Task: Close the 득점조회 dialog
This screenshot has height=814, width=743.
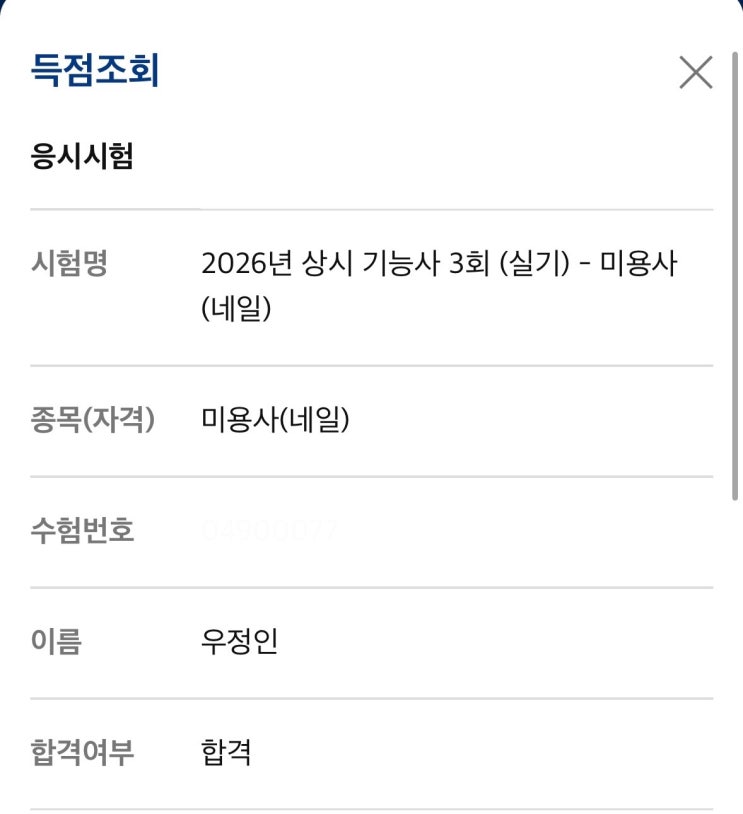Action: click(695, 73)
